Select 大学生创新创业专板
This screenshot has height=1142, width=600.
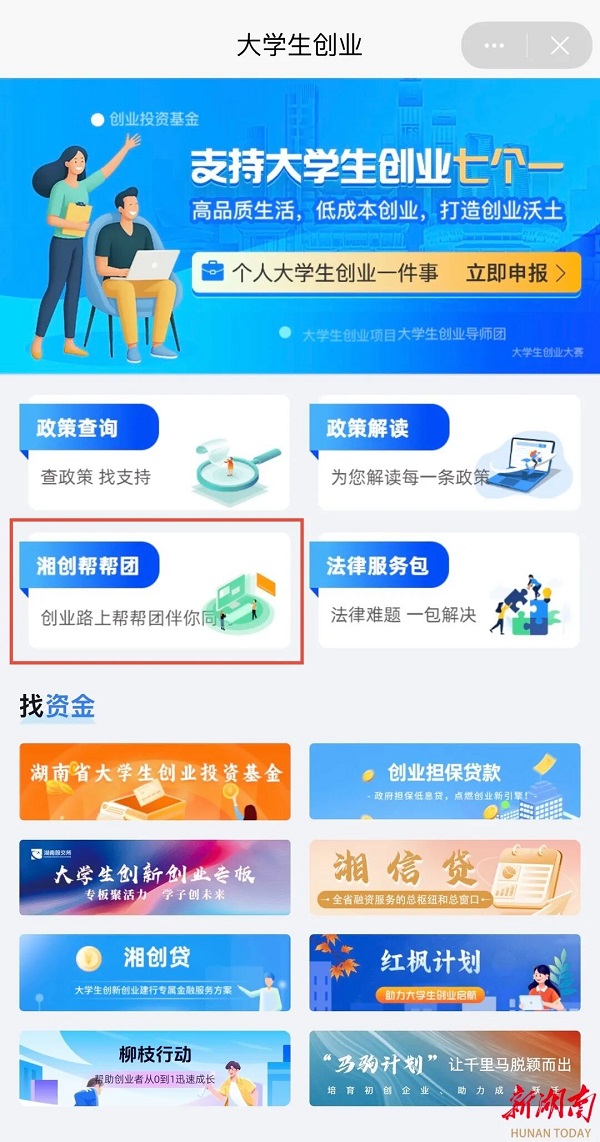click(x=155, y=878)
